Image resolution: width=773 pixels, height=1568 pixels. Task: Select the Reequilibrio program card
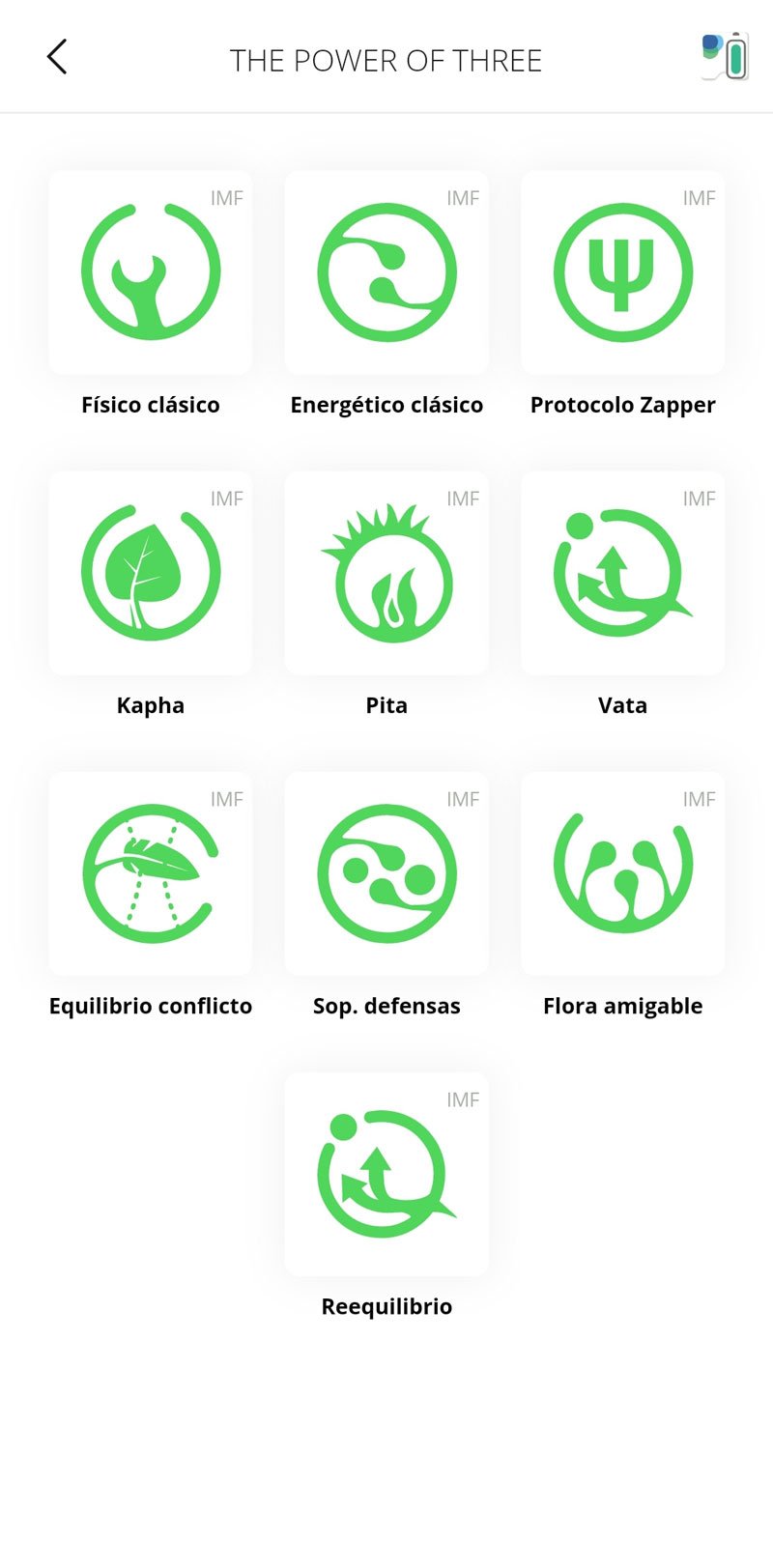(386, 1175)
